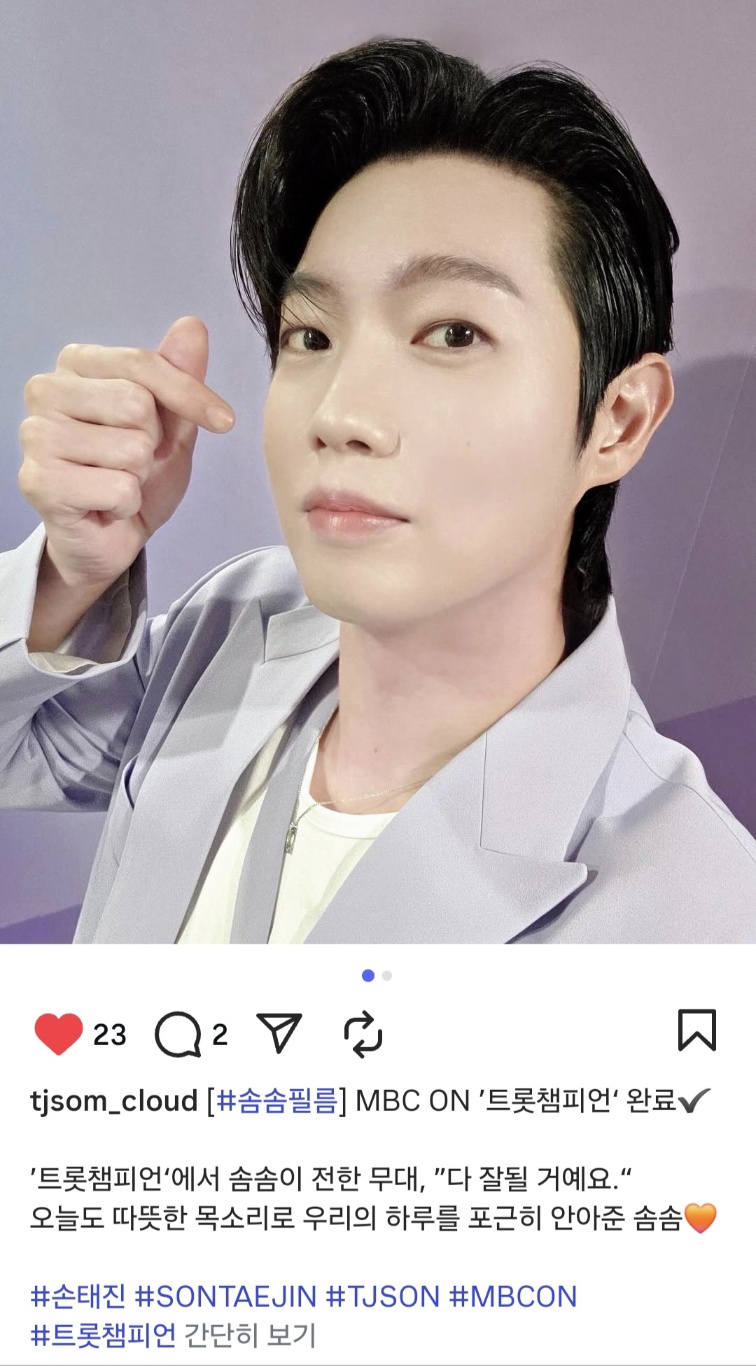Image resolution: width=756 pixels, height=1366 pixels.
Task: Share the post via paper plane icon
Action: click(x=279, y=1033)
